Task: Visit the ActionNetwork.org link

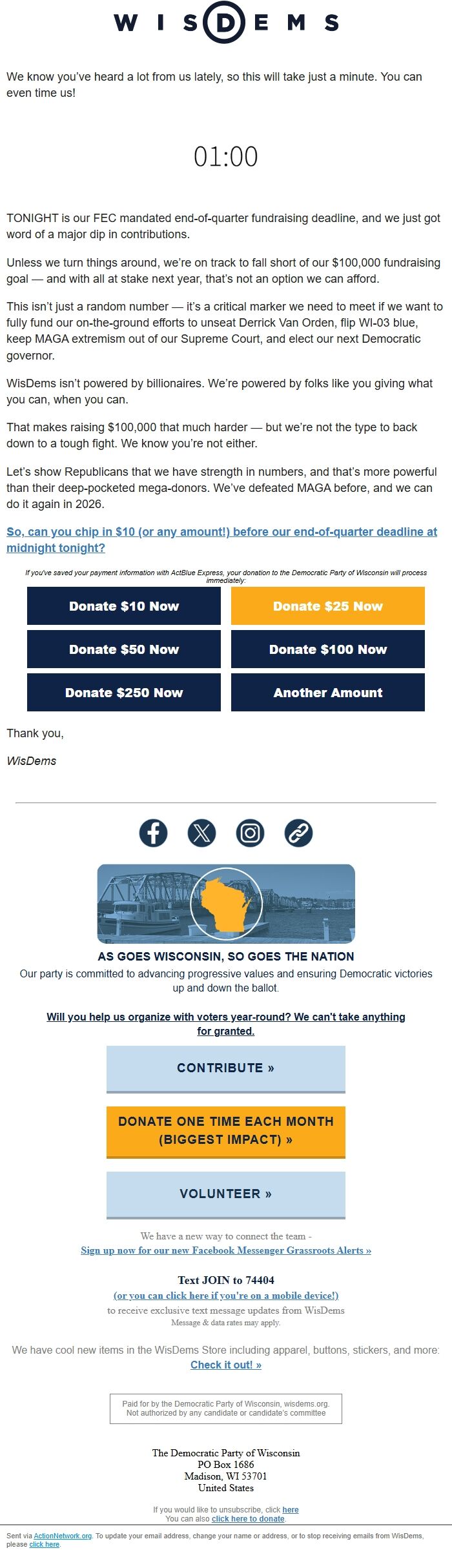Action: (63, 1536)
